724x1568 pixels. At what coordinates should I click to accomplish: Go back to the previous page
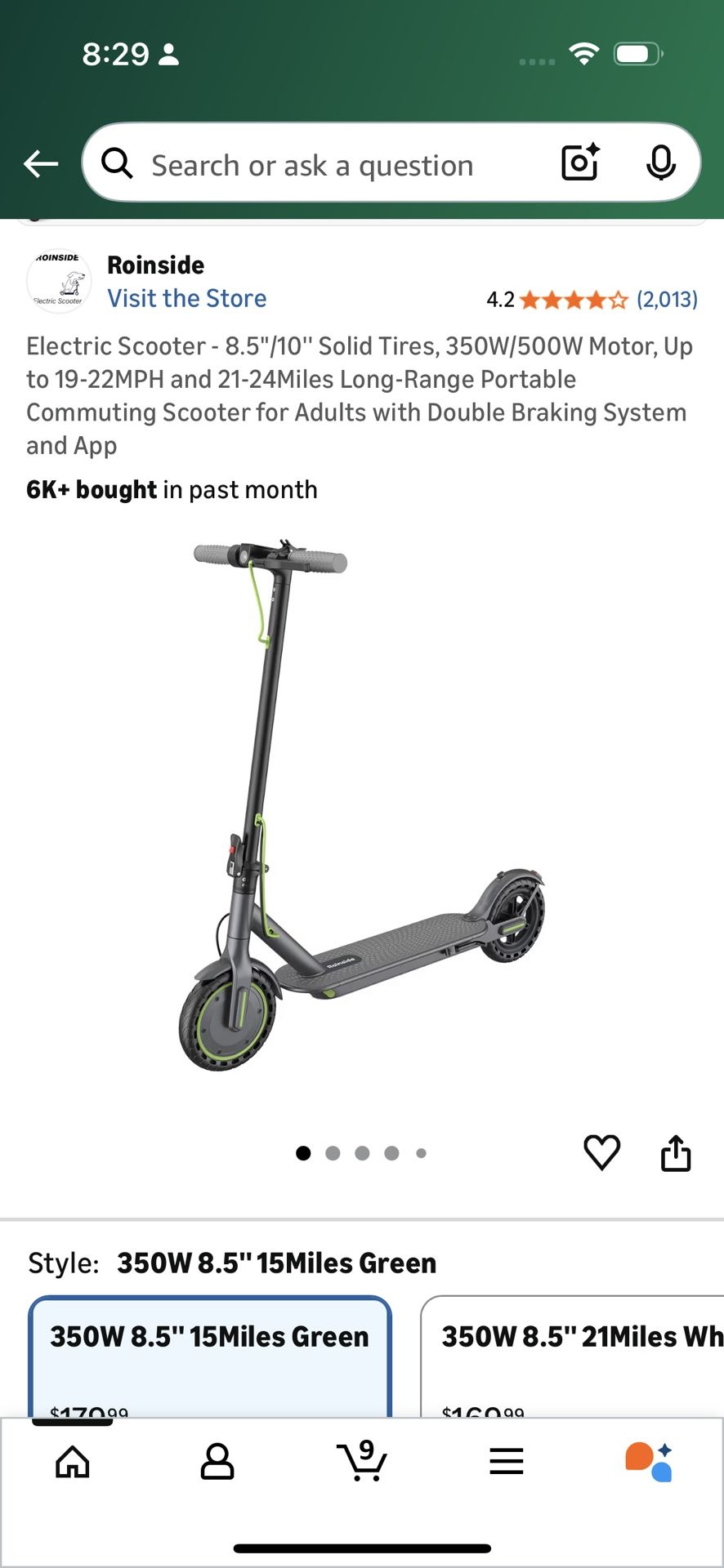[40, 163]
